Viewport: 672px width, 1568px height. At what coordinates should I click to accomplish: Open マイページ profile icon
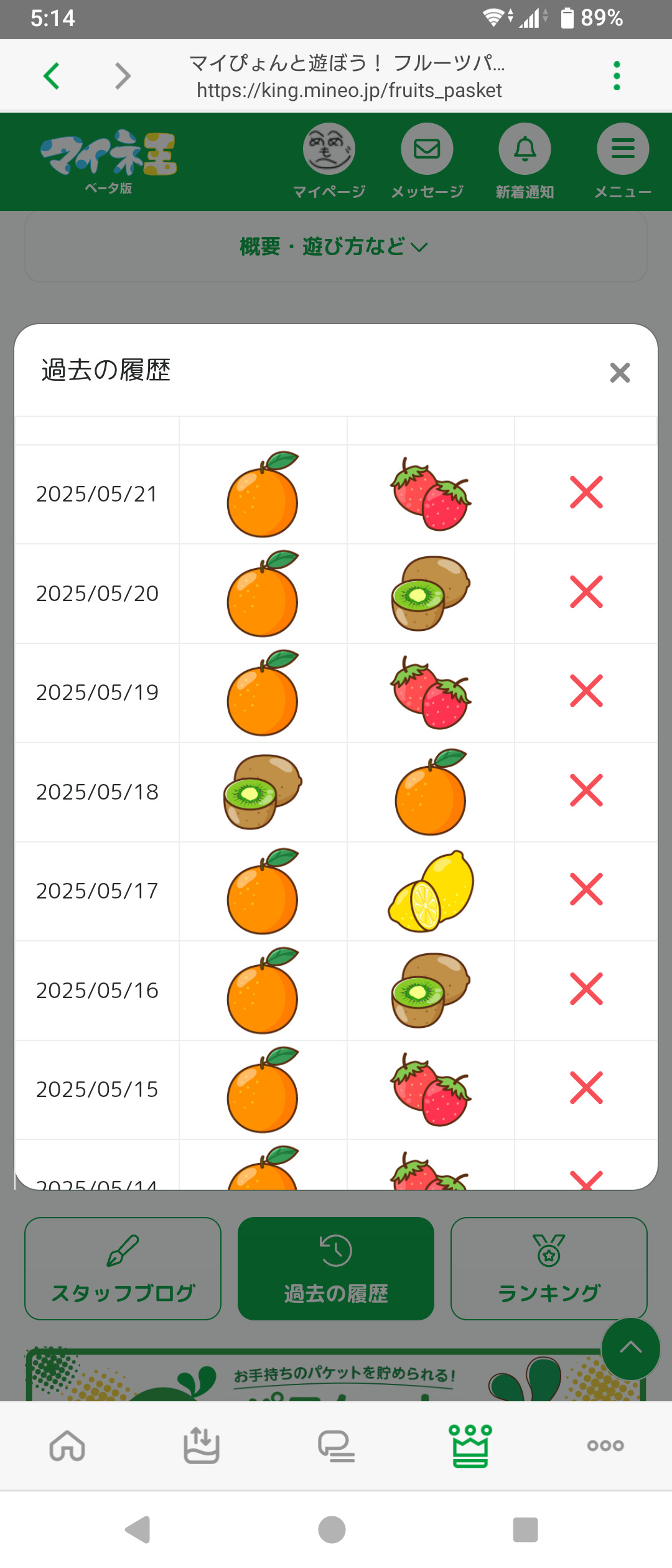329,149
